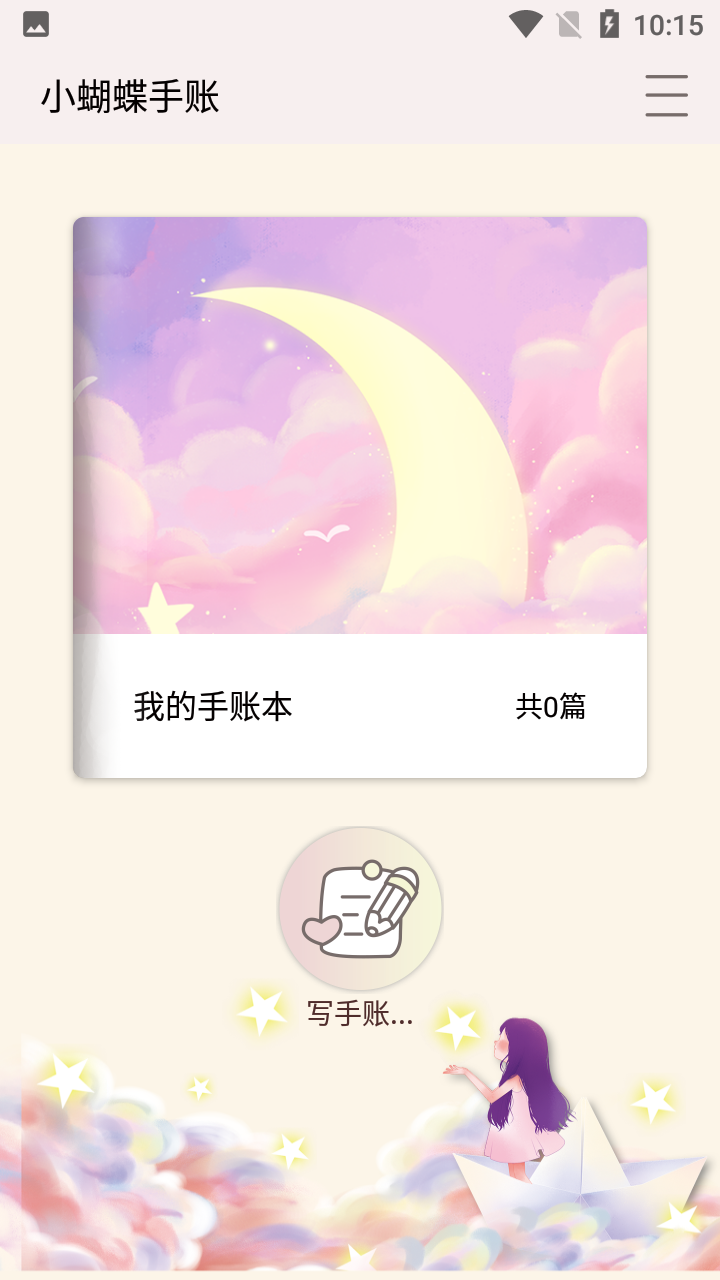Tap the 写手账 write journal button
720x1280 pixels.
[360, 909]
